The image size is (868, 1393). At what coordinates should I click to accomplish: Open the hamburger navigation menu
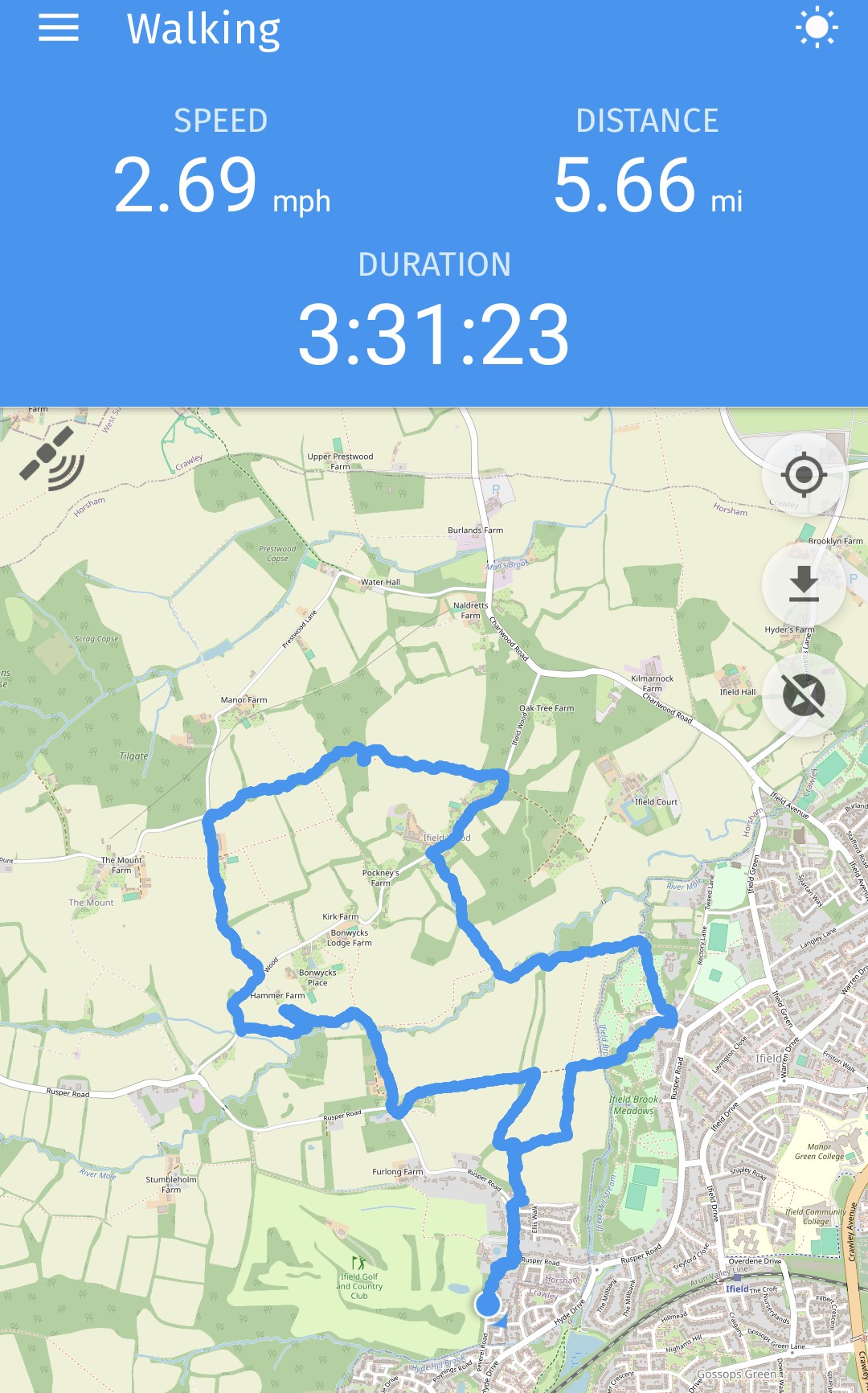59,28
